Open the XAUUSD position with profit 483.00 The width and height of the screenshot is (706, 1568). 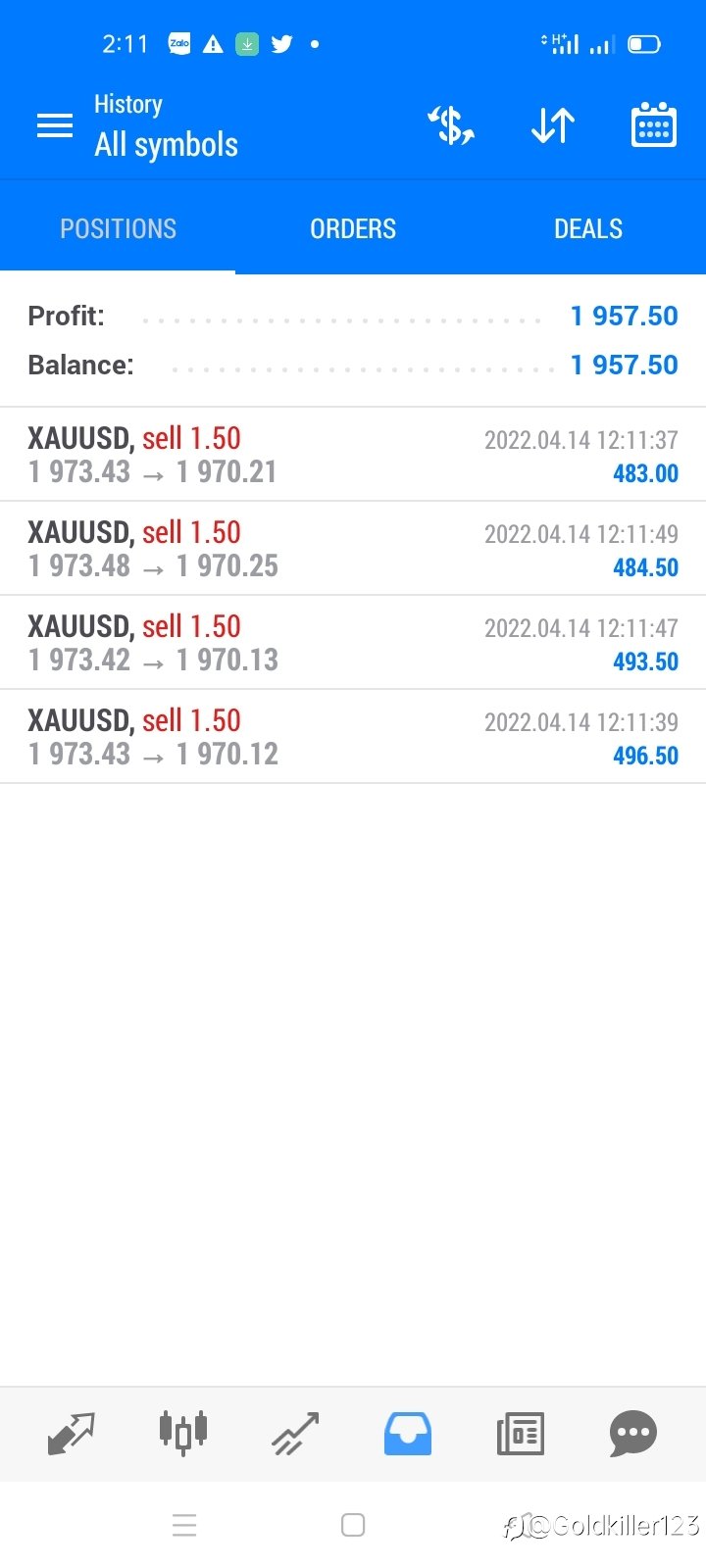click(353, 455)
